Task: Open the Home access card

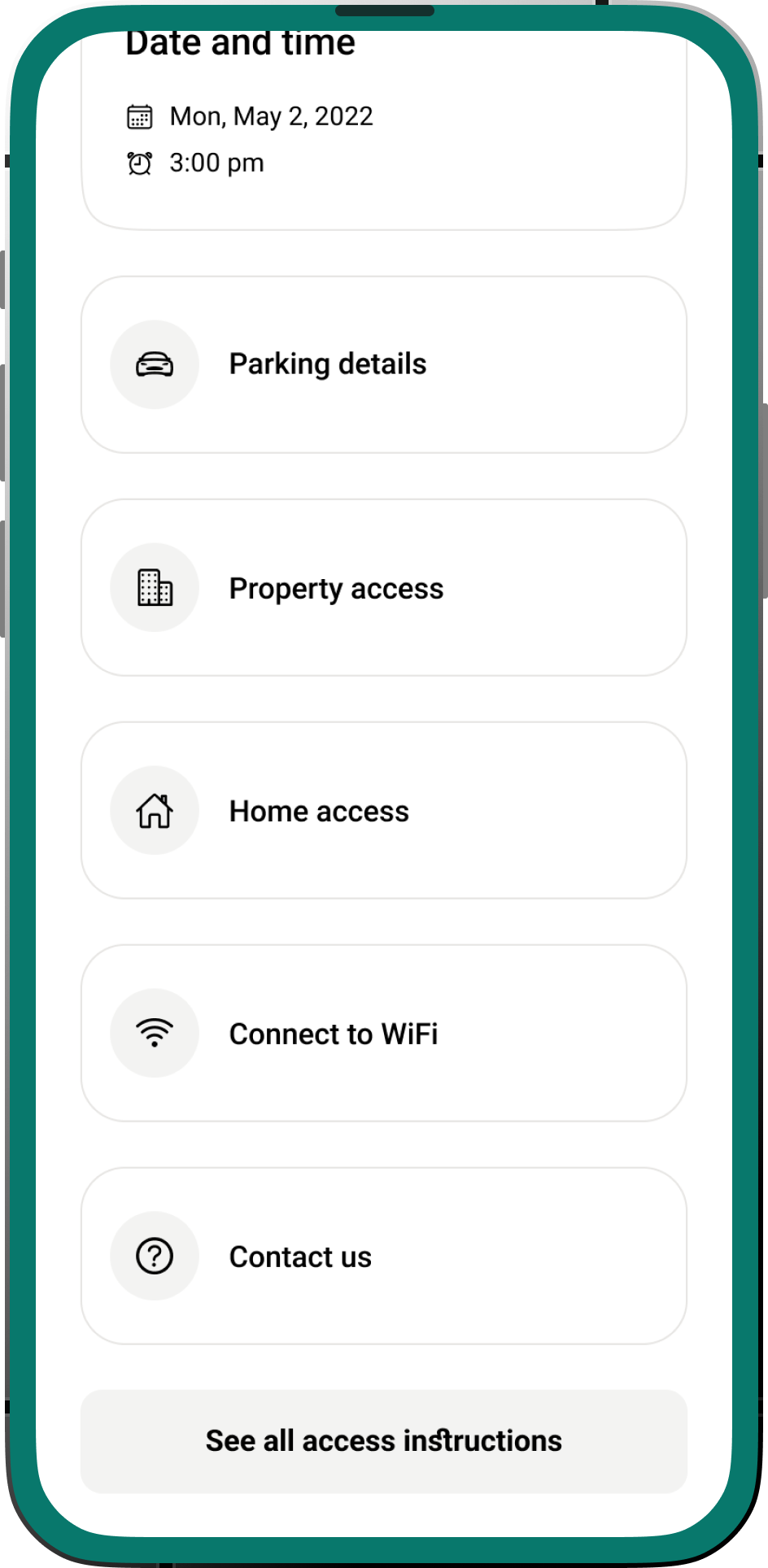Action: click(x=383, y=810)
